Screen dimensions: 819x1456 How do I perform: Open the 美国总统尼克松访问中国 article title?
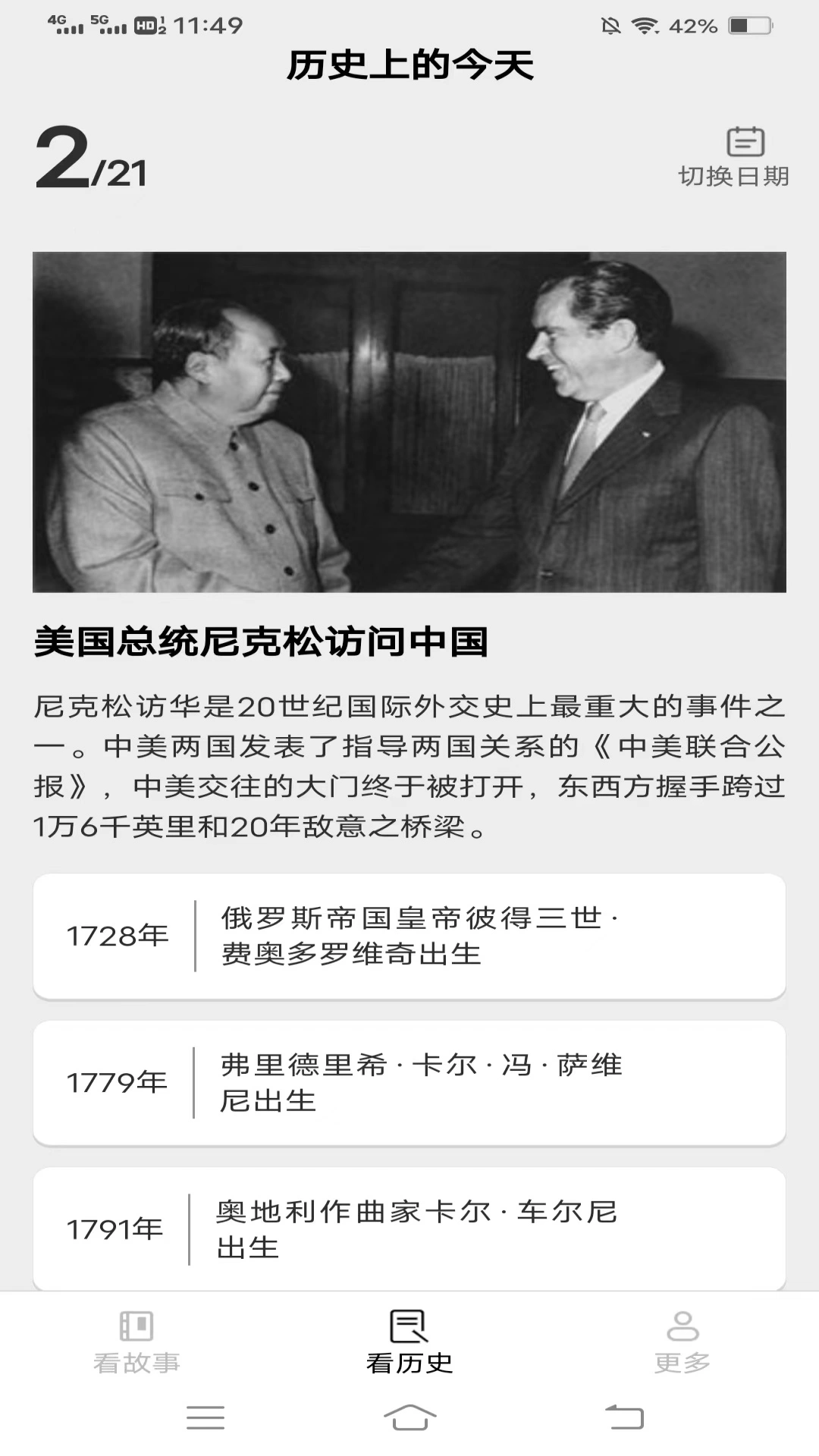click(x=264, y=641)
